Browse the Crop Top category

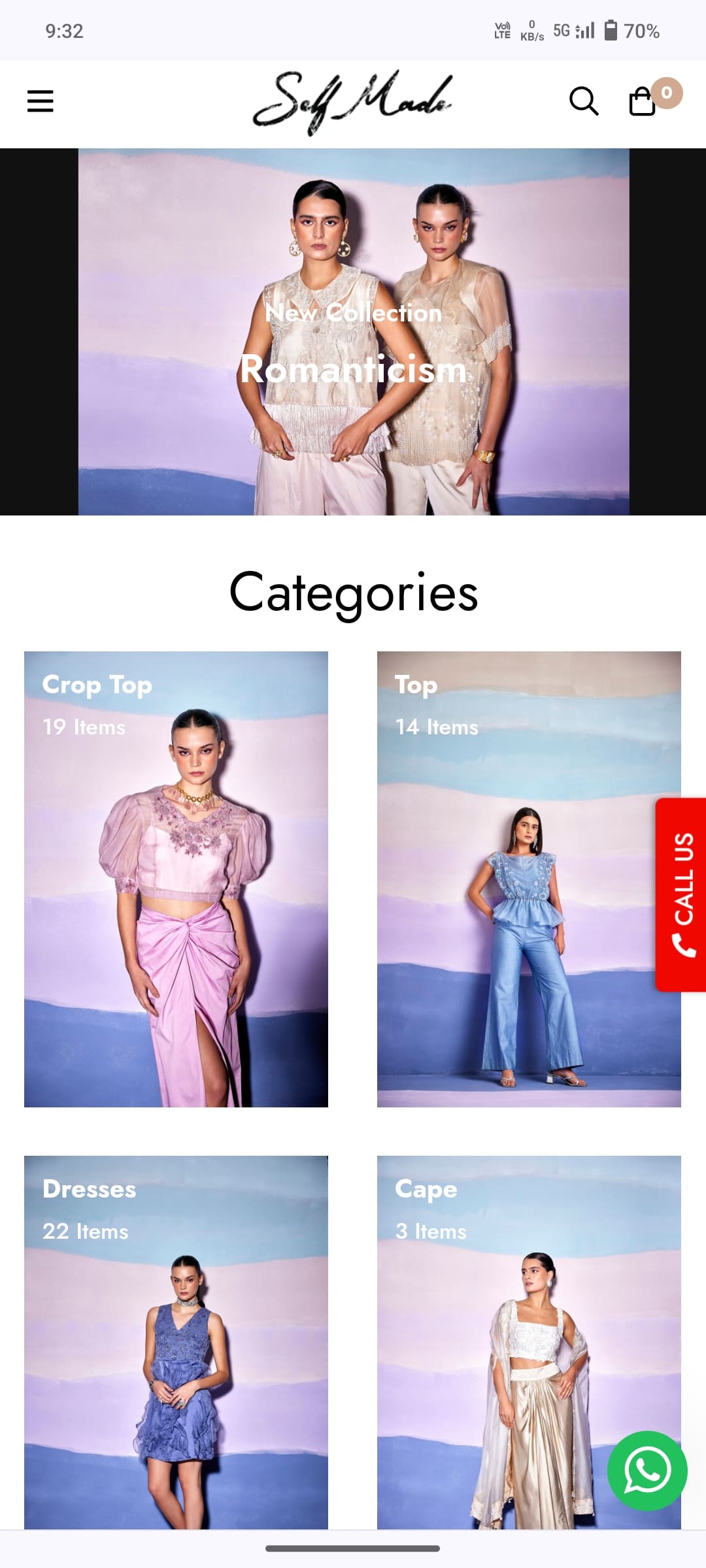[x=176, y=879]
